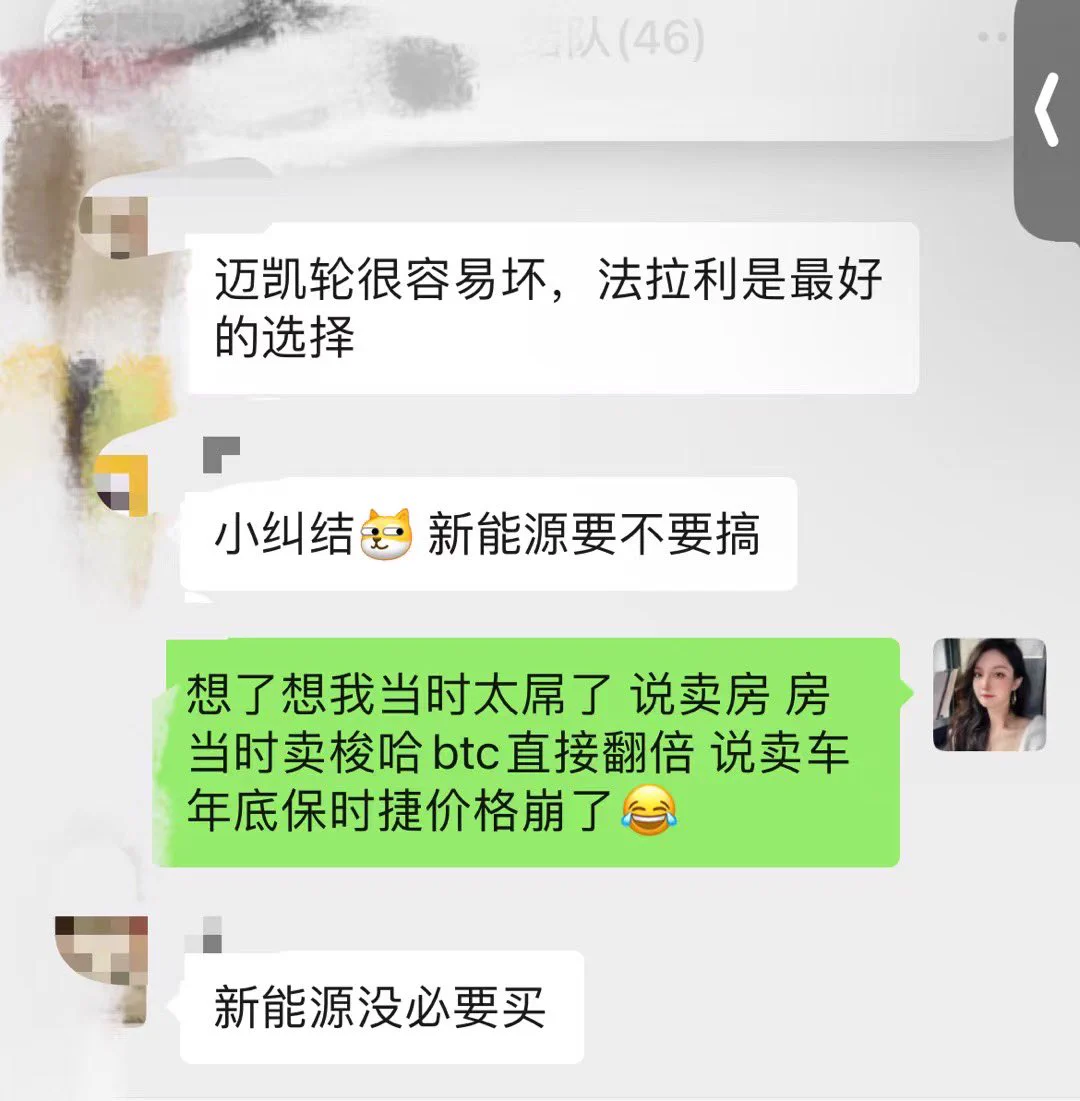Open the profile of the woman's photo avatar
The height and width of the screenshot is (1101, 1080).
pos(989,695)
